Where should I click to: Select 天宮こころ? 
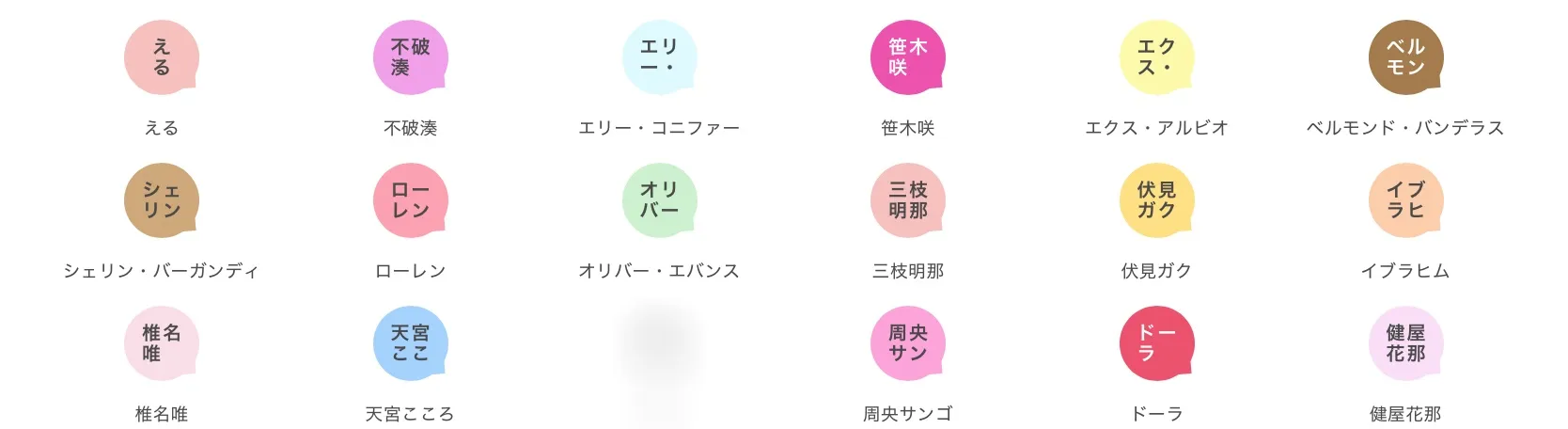point(411,344)
